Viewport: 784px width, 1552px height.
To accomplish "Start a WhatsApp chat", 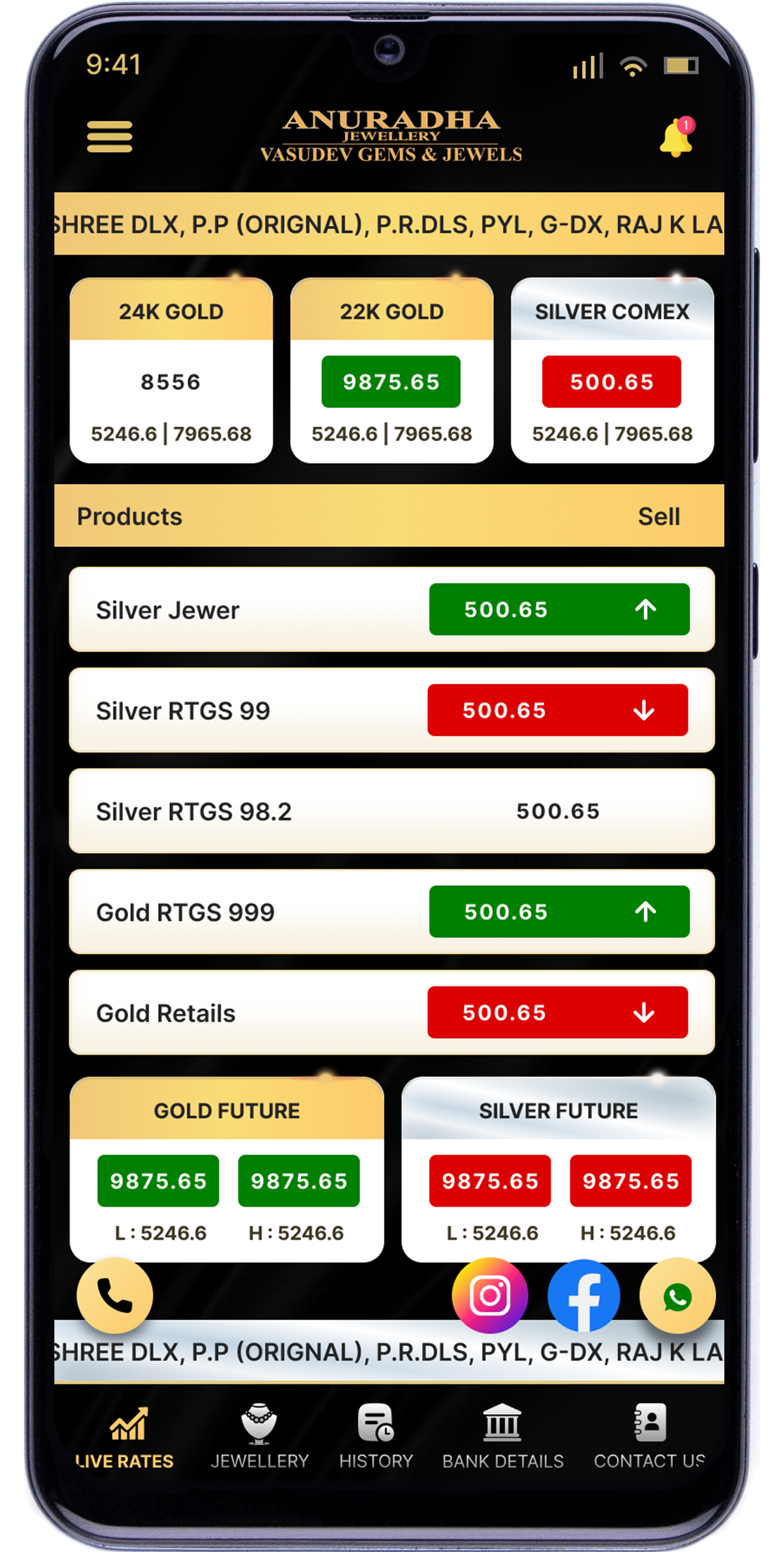I will [677, 1295].
